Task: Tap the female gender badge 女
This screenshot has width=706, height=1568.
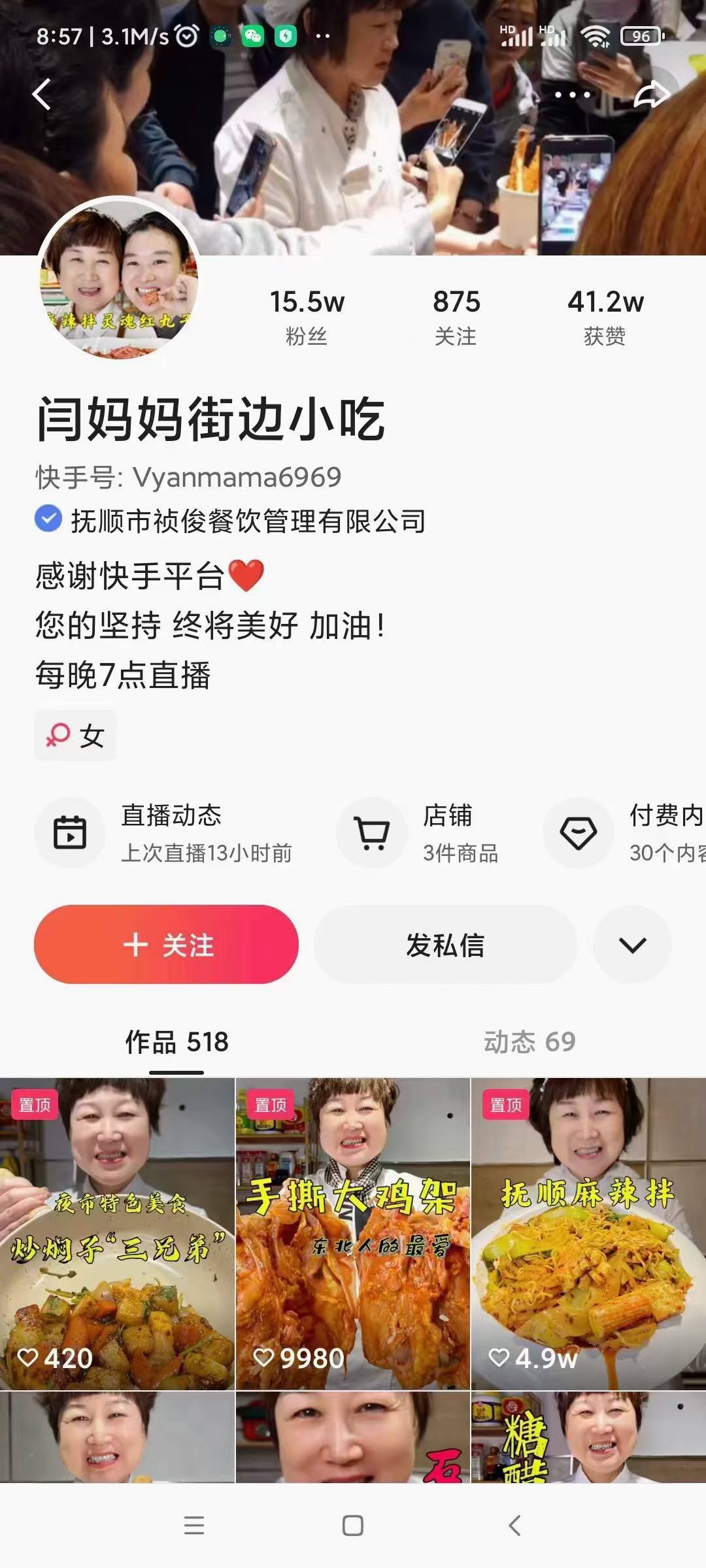Action: click(x=74, y=734)
